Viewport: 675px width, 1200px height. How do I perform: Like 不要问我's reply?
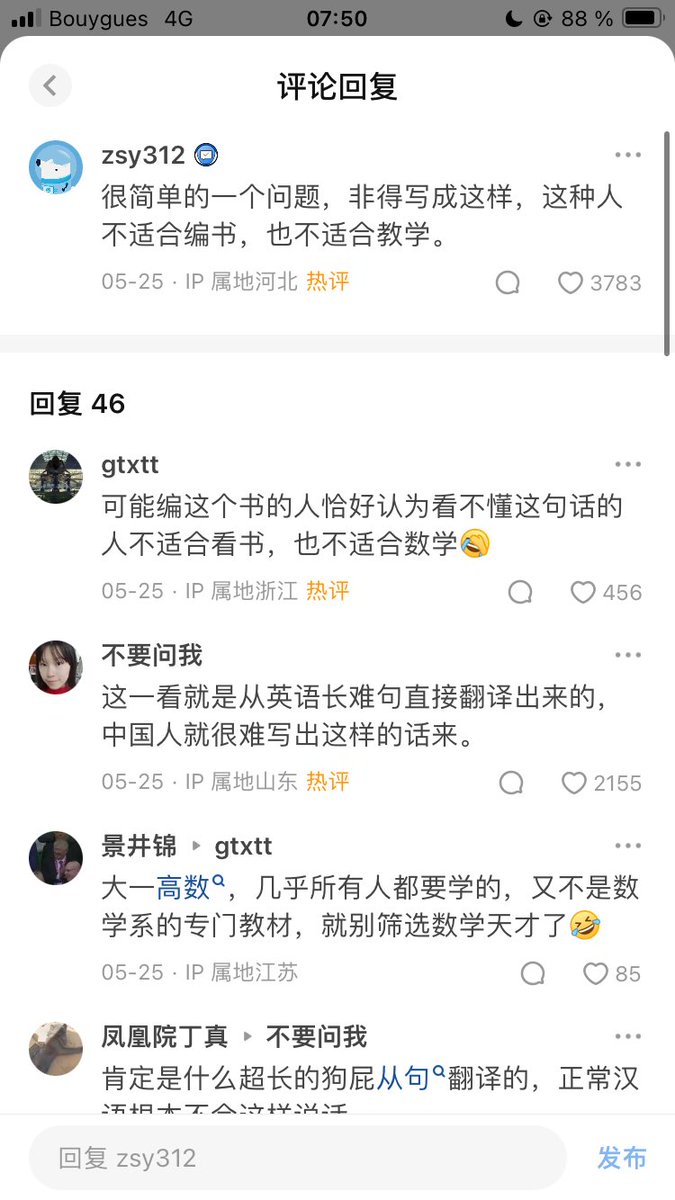point(574,782)
